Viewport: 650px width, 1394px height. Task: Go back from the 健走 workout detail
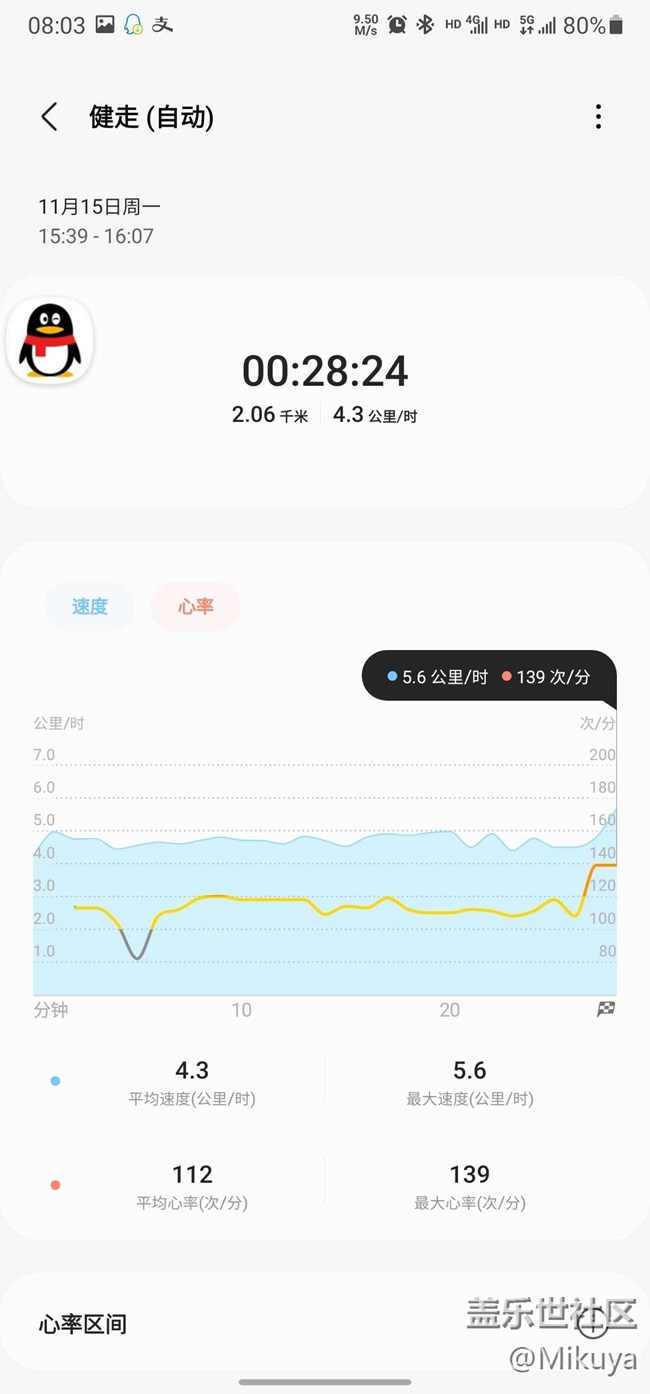click(x=49, y=117)
